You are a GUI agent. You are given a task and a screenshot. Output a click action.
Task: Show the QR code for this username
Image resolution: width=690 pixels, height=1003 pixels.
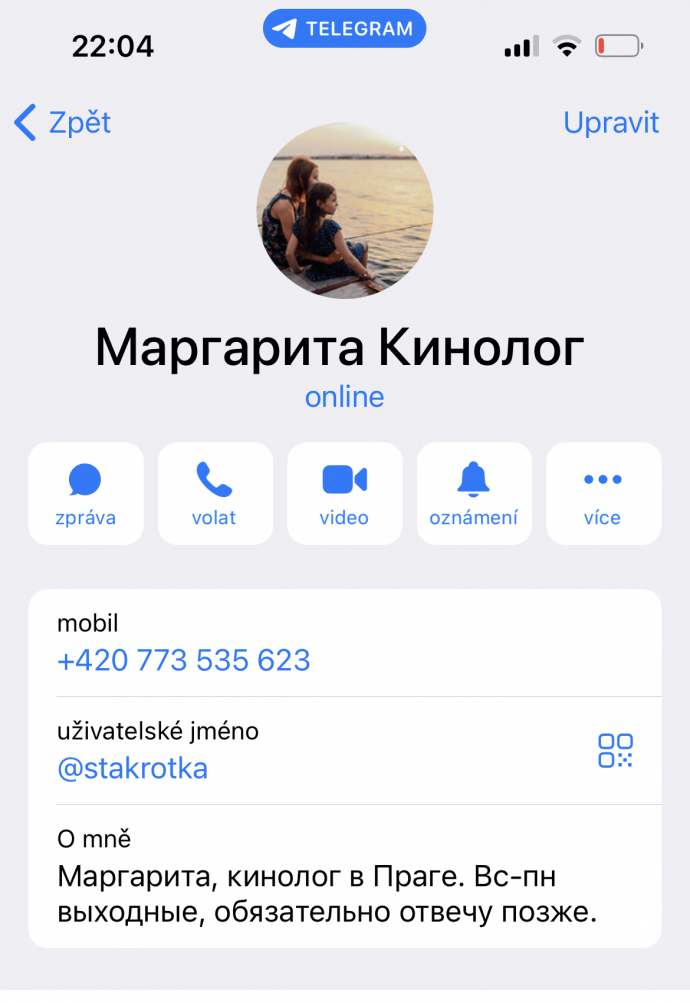tap(615, 750)
